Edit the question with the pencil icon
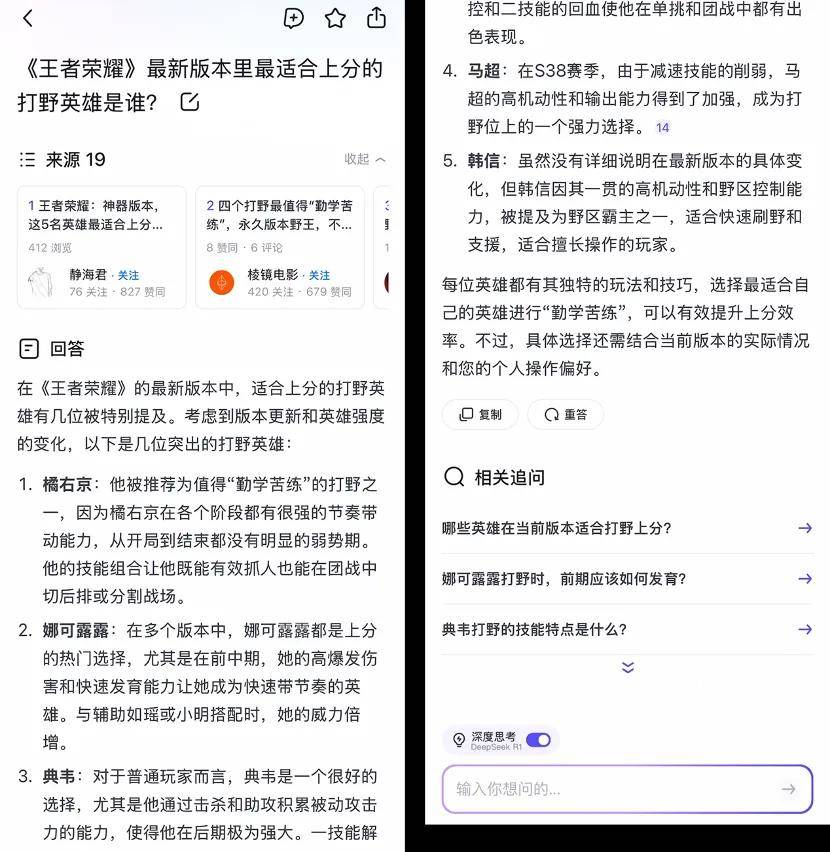830x852 pixels. pos(189,102)
